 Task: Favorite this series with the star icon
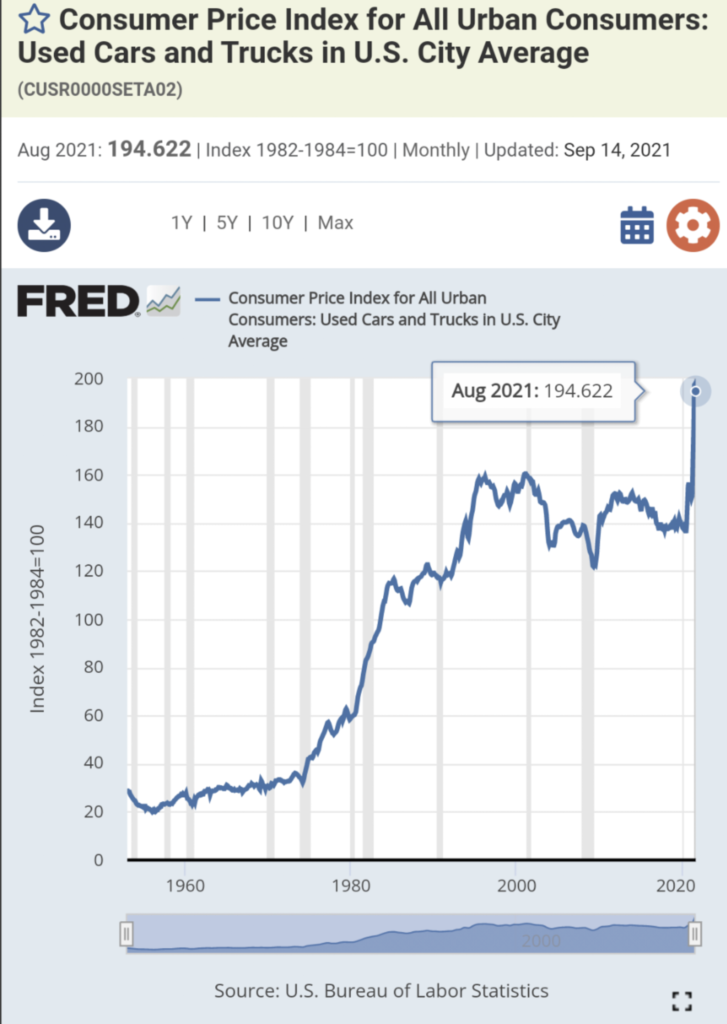click(x=35, y=19)
